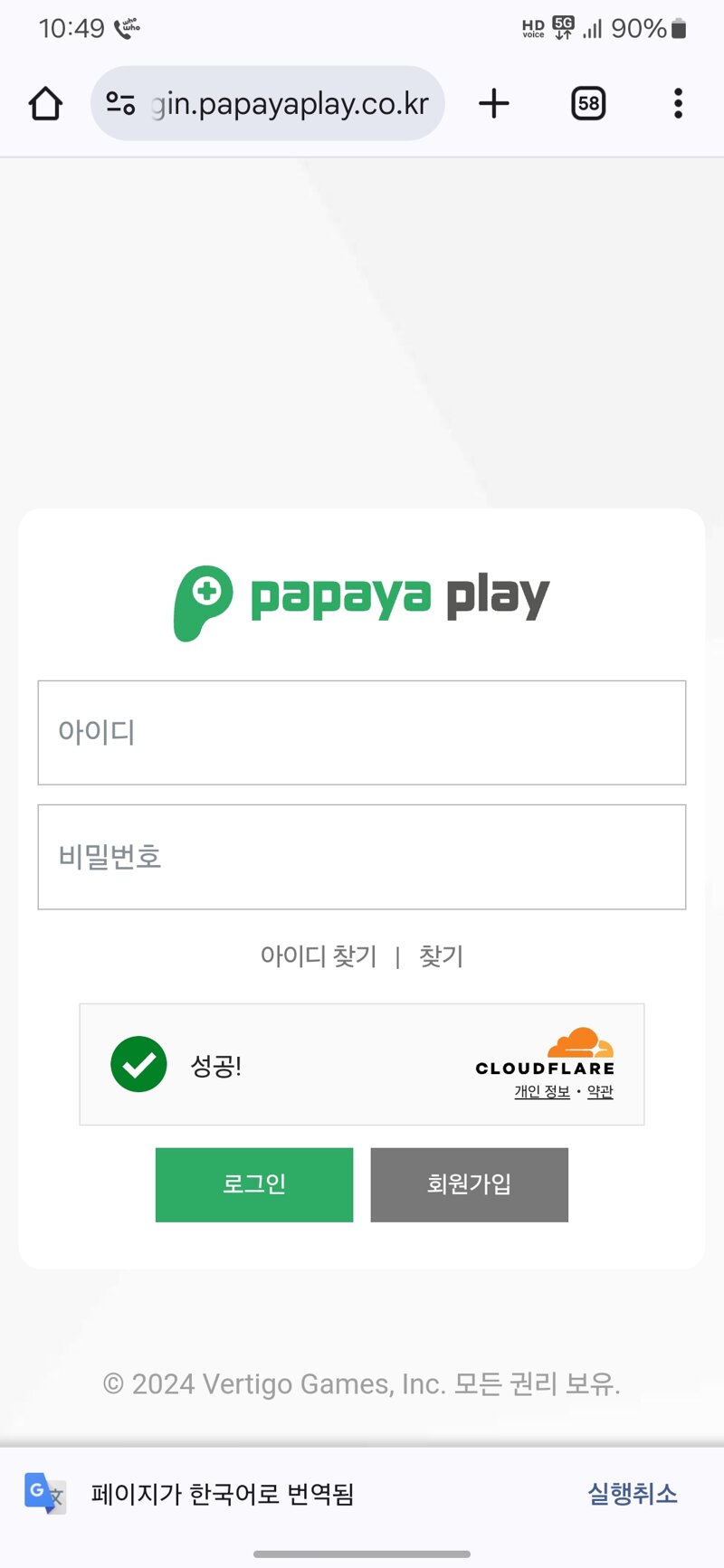The width and height of the screenshot is (724, 1568).
Task: Open the 찾기 link next to 아이디 찾기
Action: 441,956
